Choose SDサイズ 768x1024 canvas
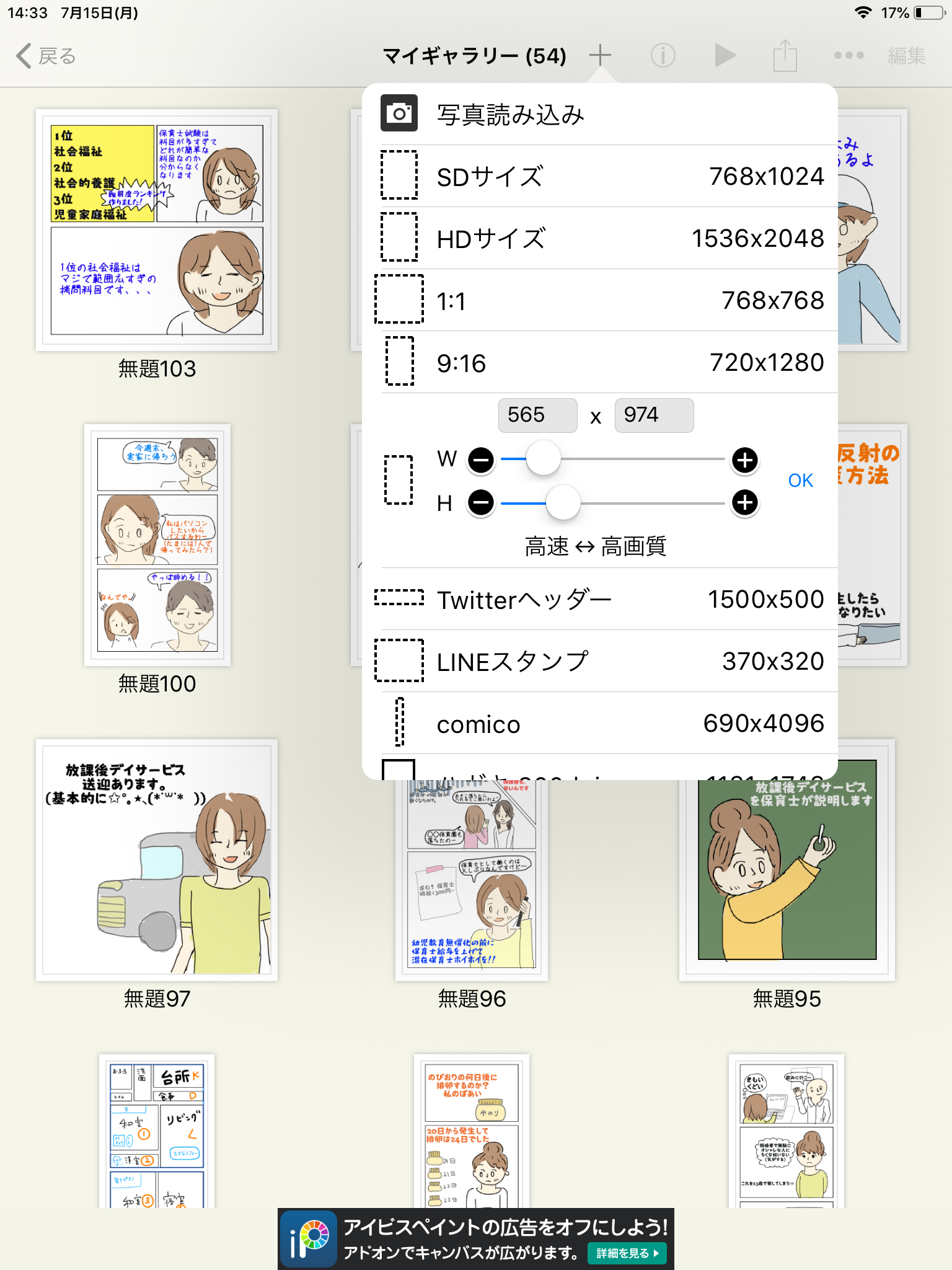 coord(601,176)
